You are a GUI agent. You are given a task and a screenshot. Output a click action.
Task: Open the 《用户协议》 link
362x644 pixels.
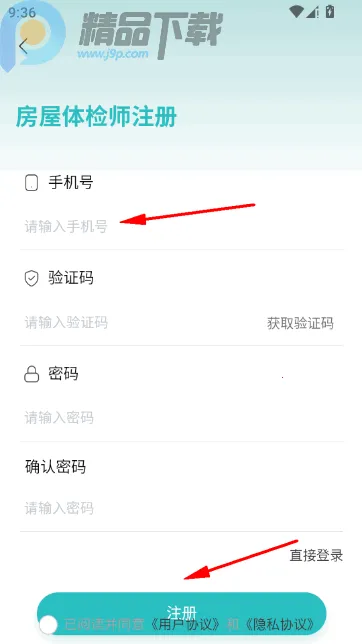[185, 625]
